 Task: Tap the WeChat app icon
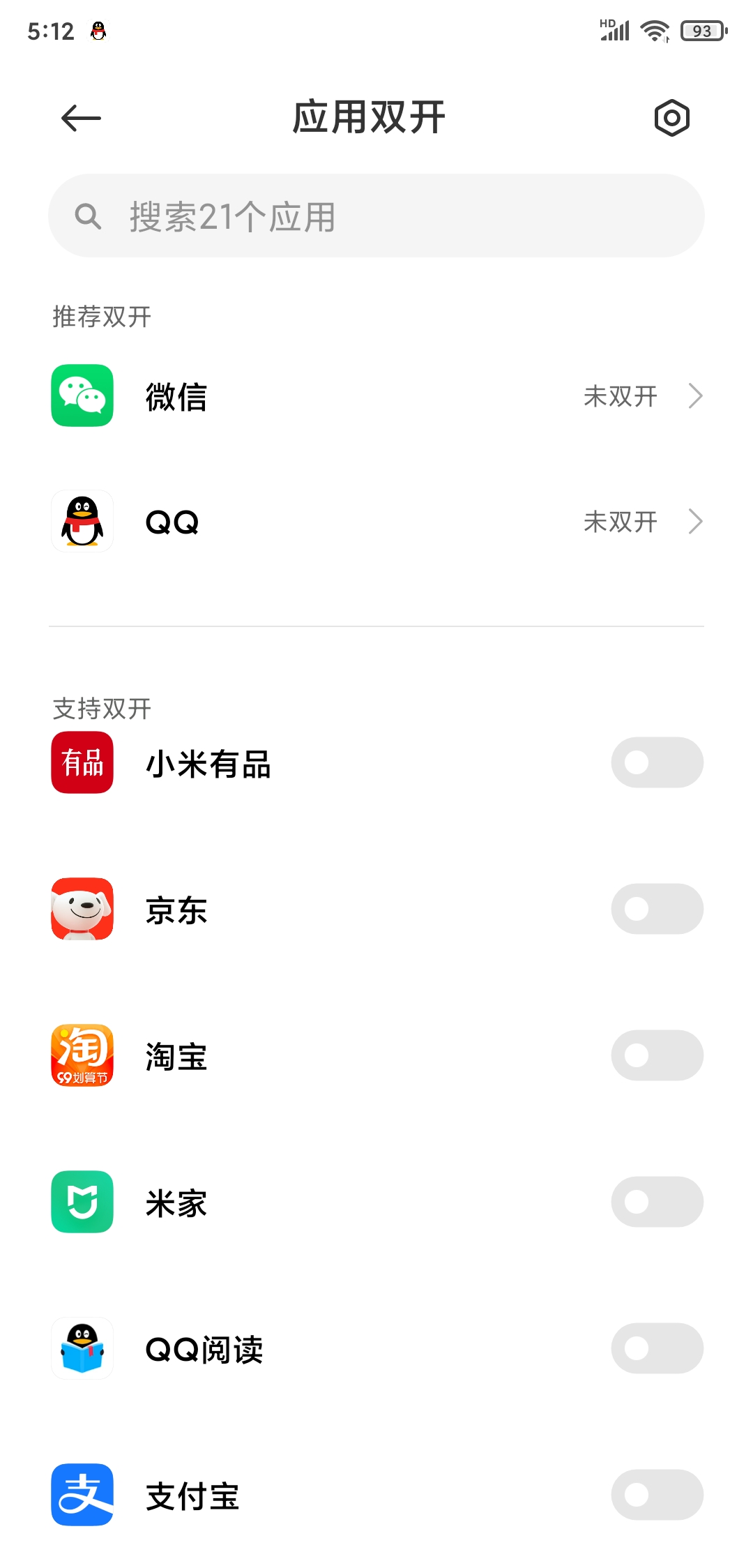point(82,396)
